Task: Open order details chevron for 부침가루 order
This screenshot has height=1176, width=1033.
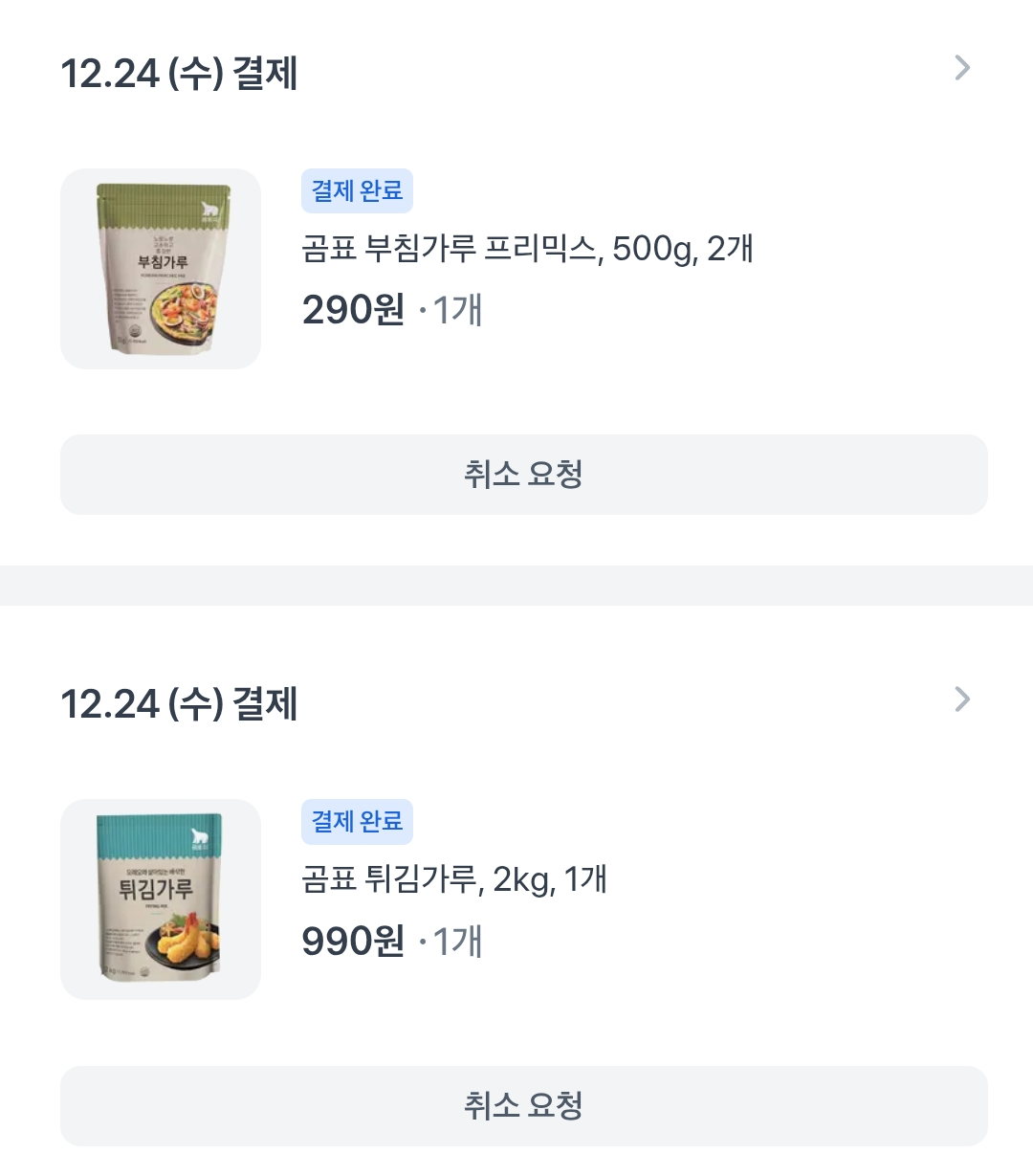Action: click(962, 69)
